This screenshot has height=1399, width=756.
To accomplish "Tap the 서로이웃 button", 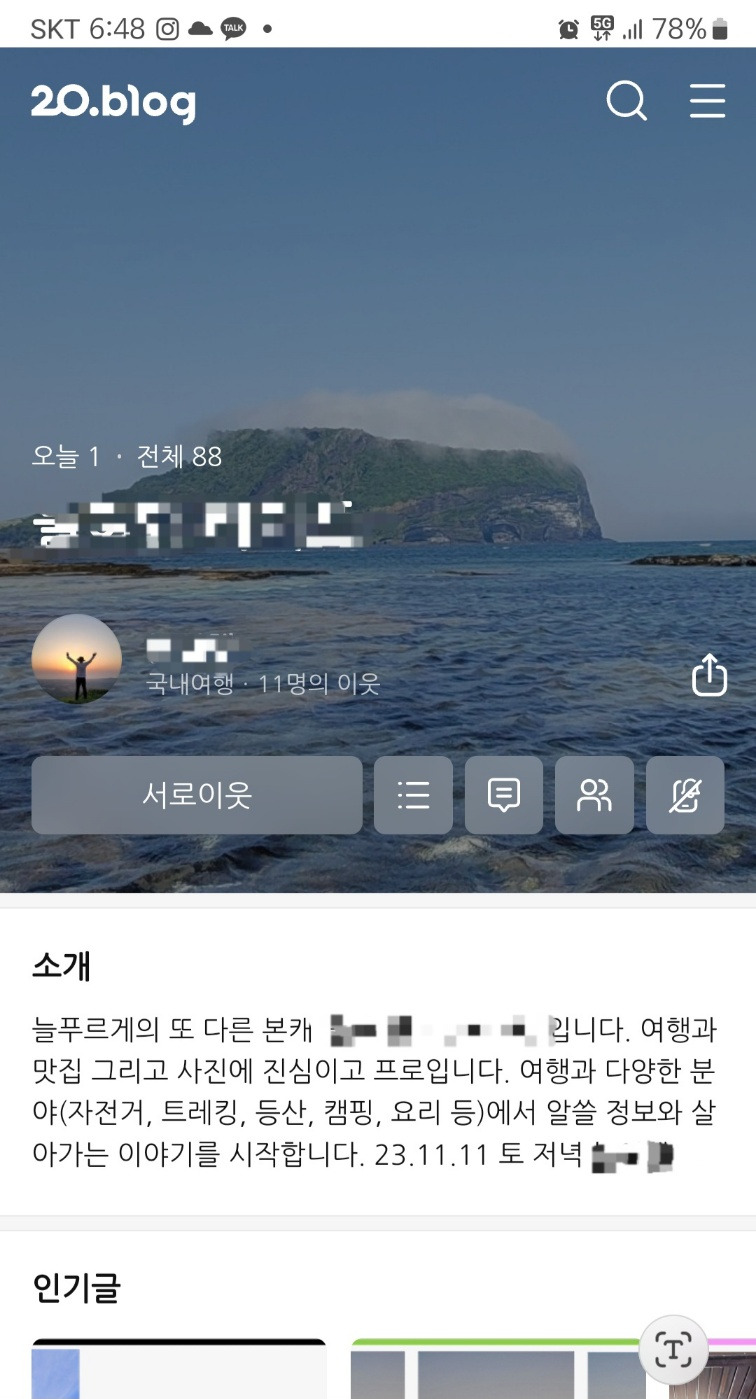I will (x=197, y=795).
